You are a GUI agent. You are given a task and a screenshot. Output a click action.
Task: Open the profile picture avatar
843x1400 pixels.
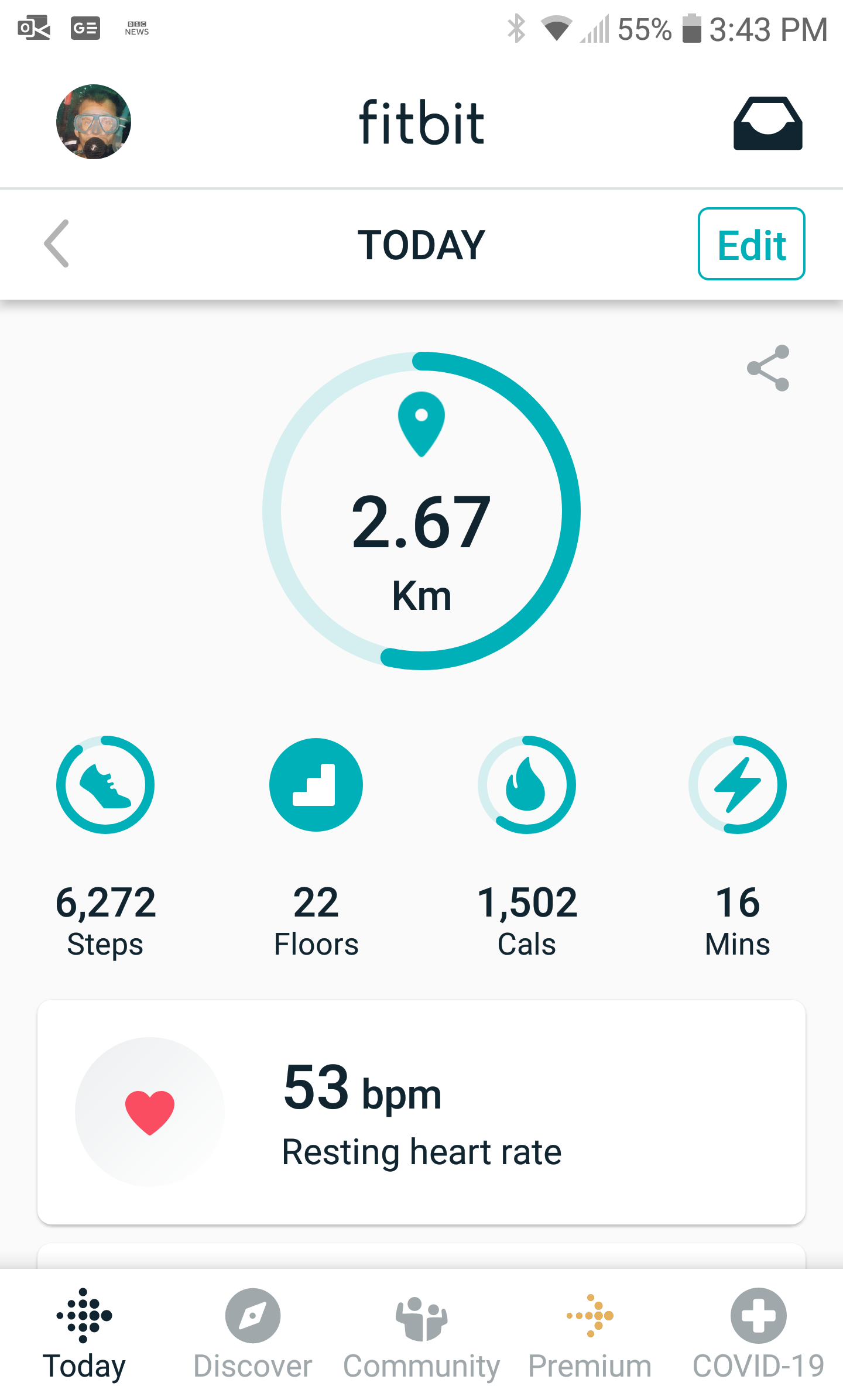point(94,122)
